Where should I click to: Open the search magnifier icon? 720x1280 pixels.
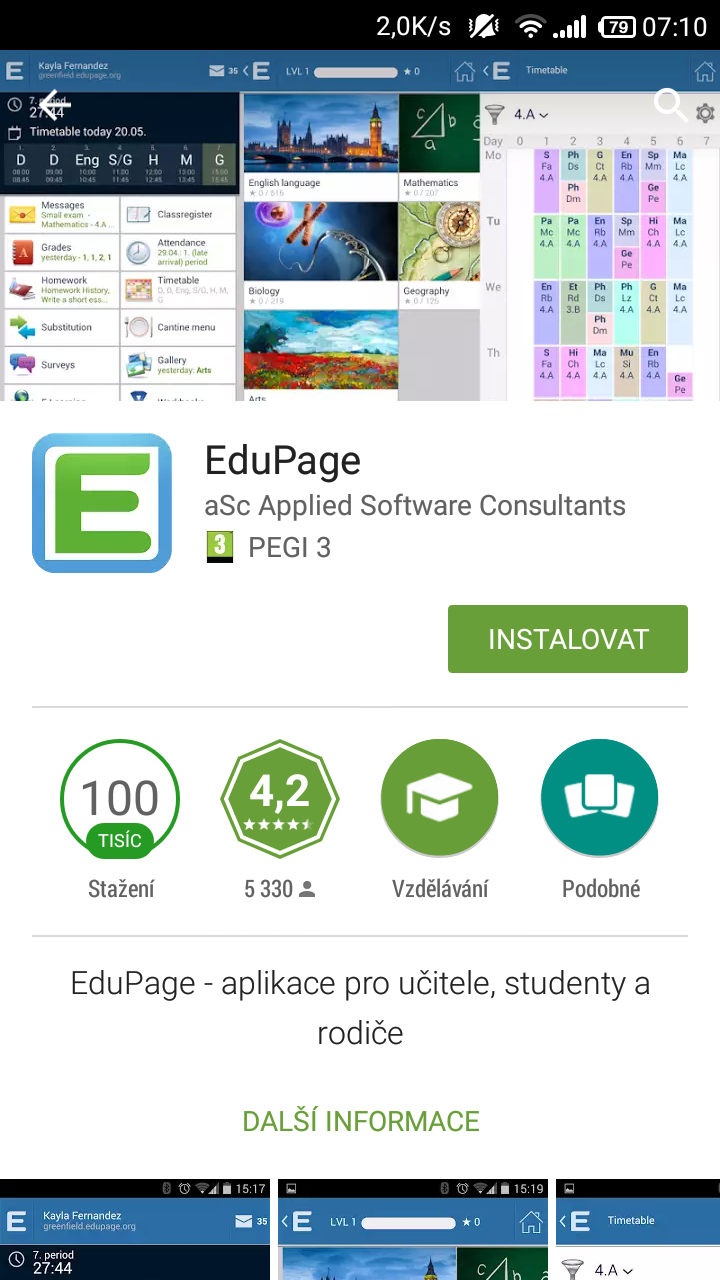pos(669,104)
